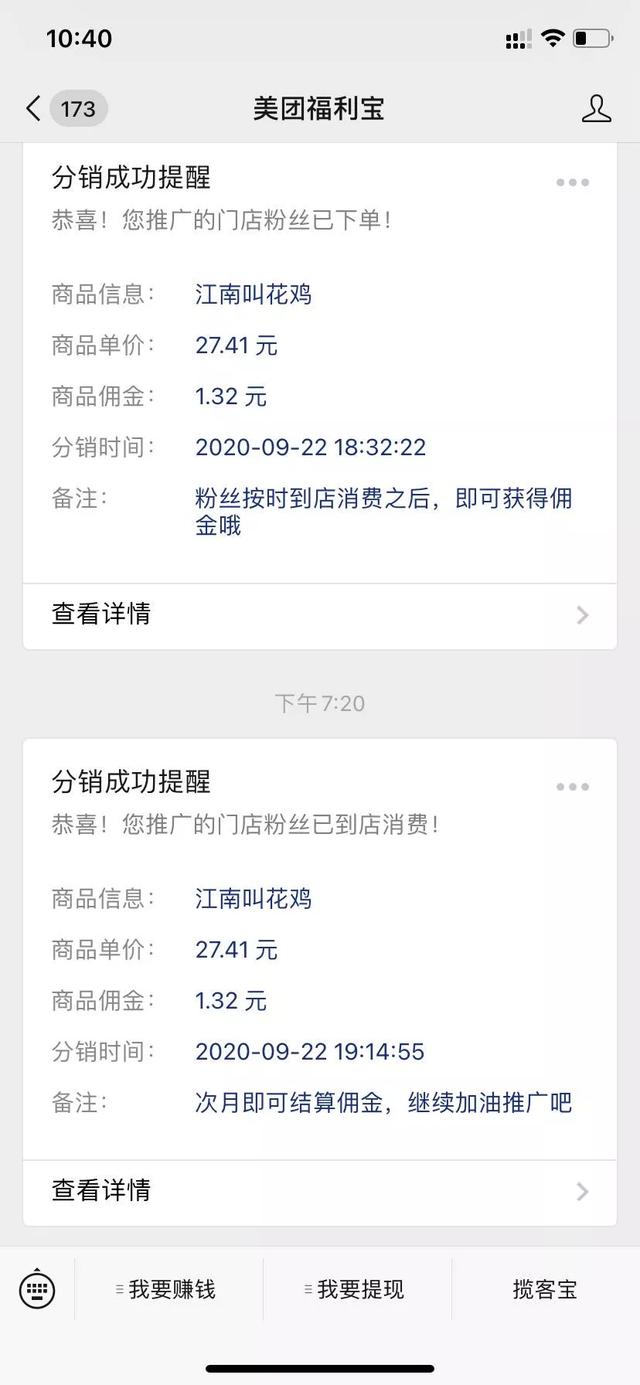Switch to keyboard input mode
This screenshot has width=640, height=1385.
(x=38, y=1290)
